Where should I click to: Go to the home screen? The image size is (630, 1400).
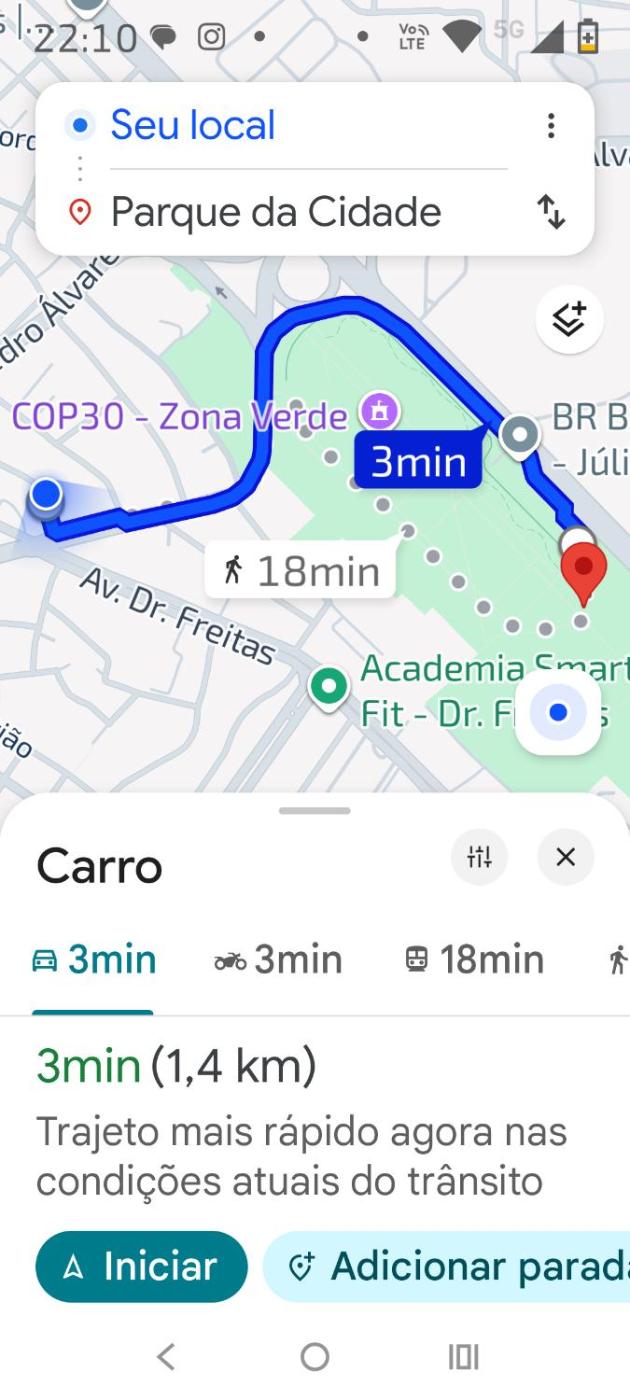[x=315, y=1357]
